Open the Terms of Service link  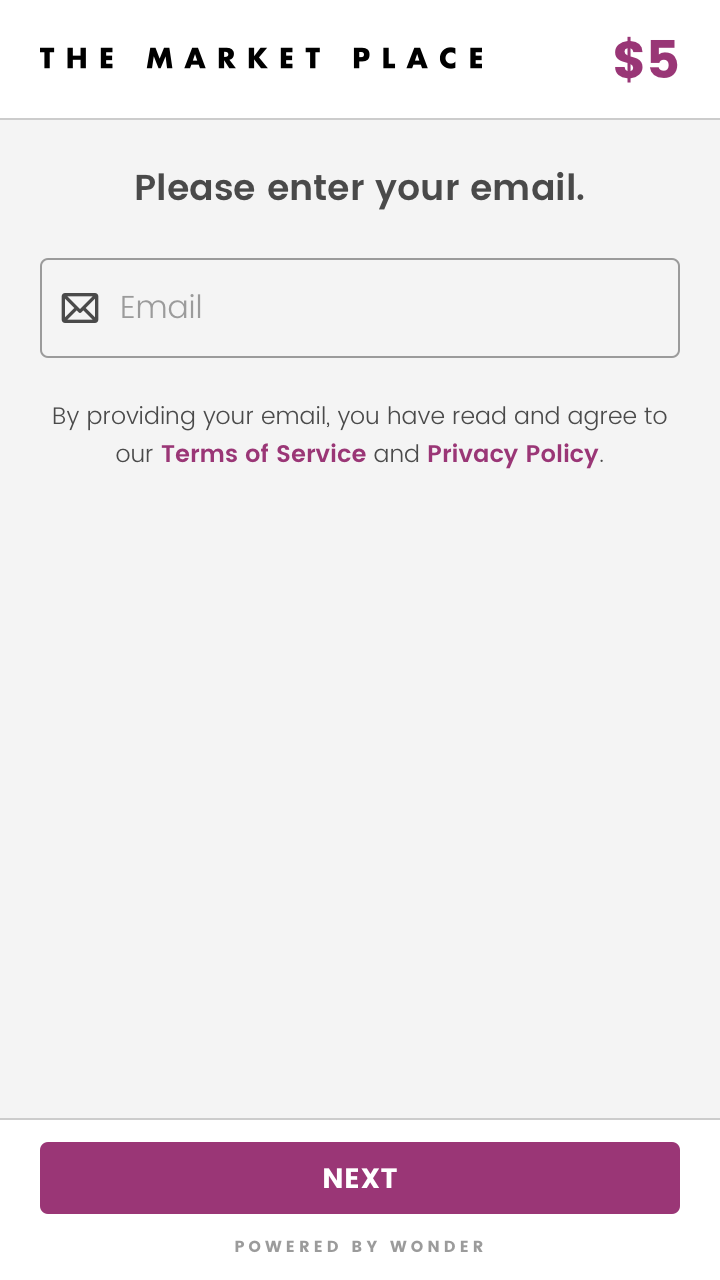pos(263,454)
